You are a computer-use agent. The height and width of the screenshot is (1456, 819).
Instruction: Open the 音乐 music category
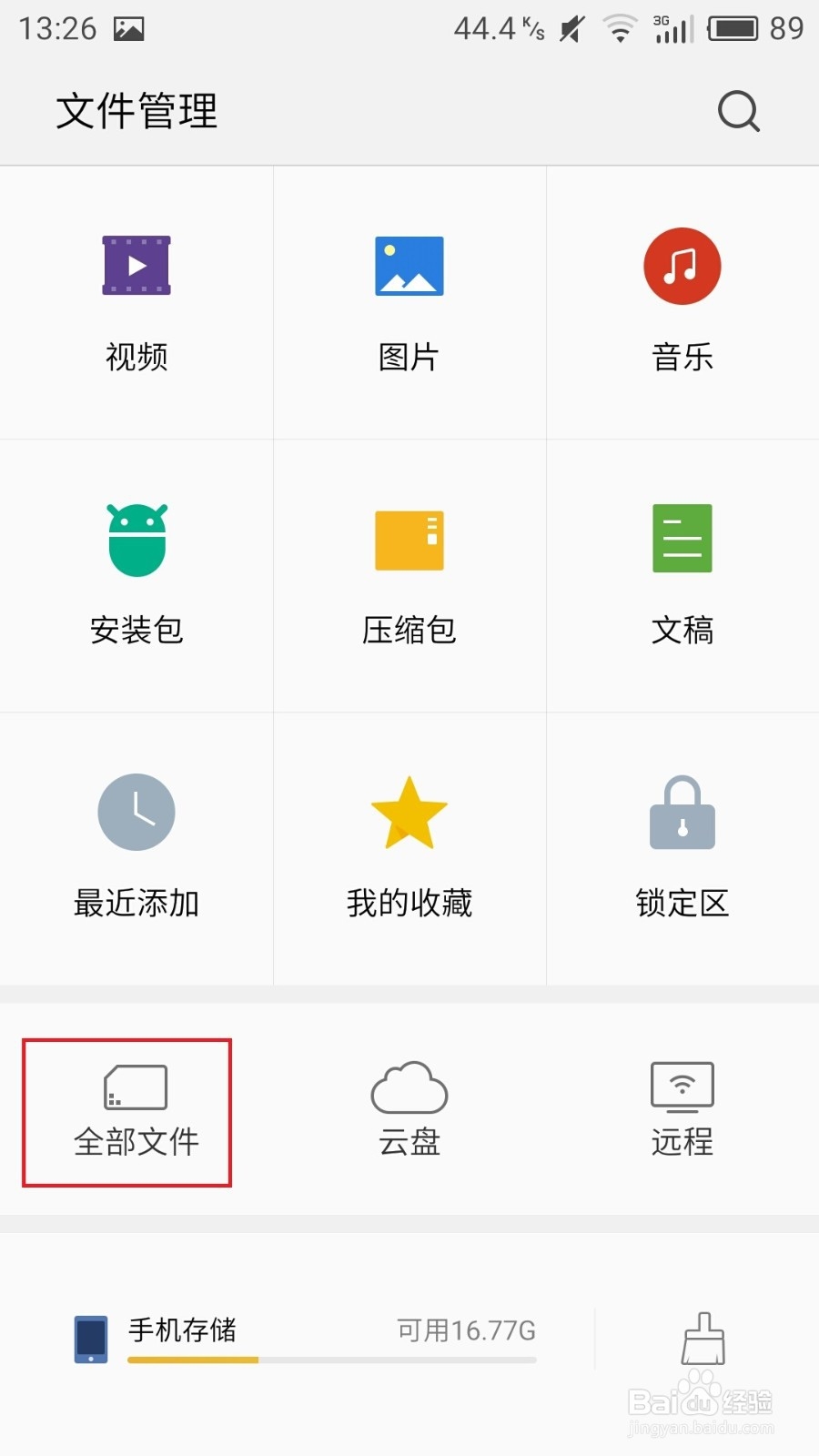(682, 303)
